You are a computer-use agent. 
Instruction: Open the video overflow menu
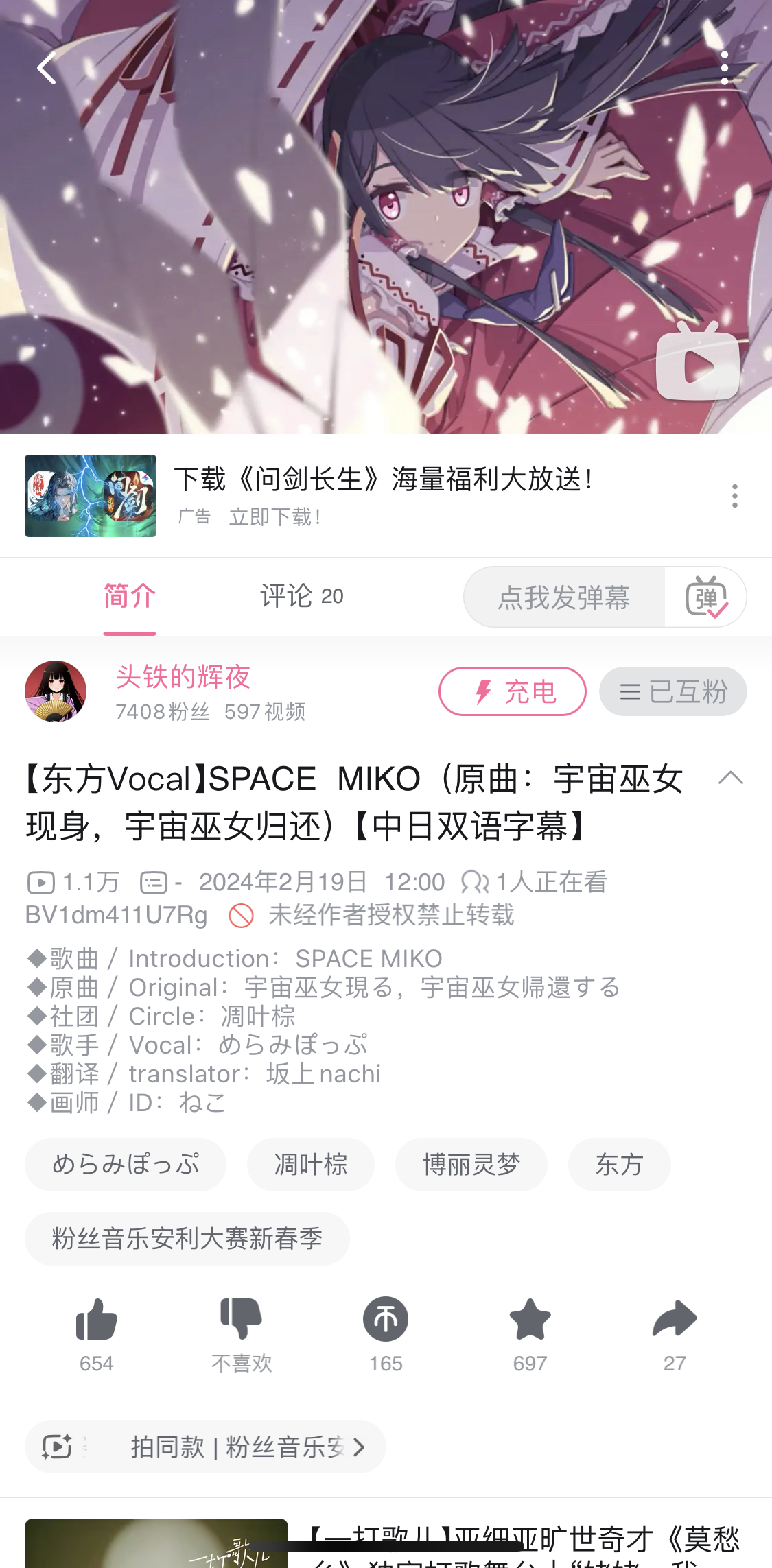725,68
